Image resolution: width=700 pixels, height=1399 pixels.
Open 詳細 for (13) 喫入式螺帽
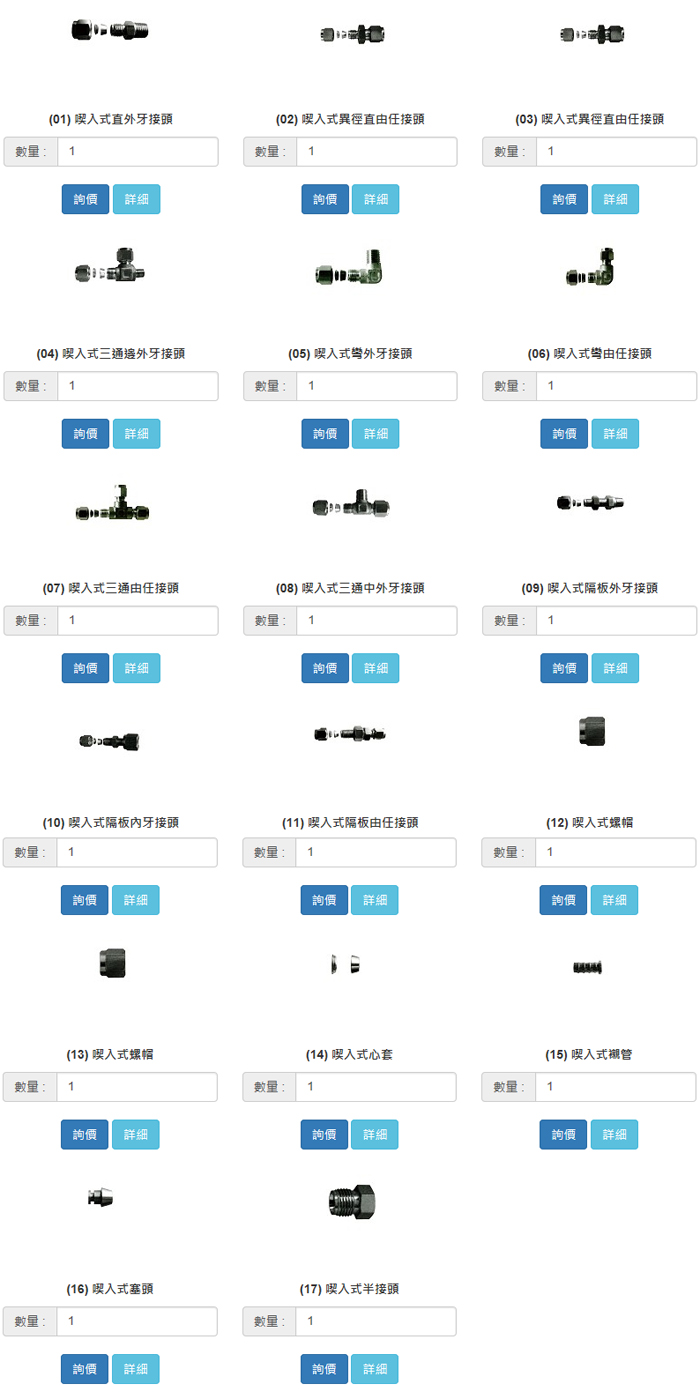point(135,1134)
